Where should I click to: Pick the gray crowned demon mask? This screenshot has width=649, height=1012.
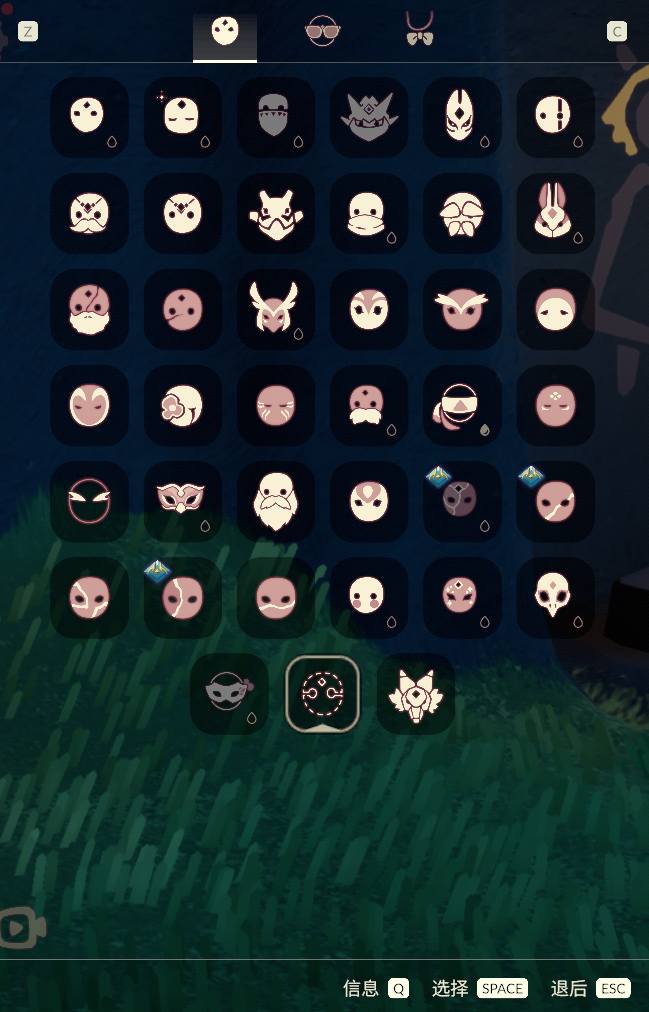tap(368, 116)
